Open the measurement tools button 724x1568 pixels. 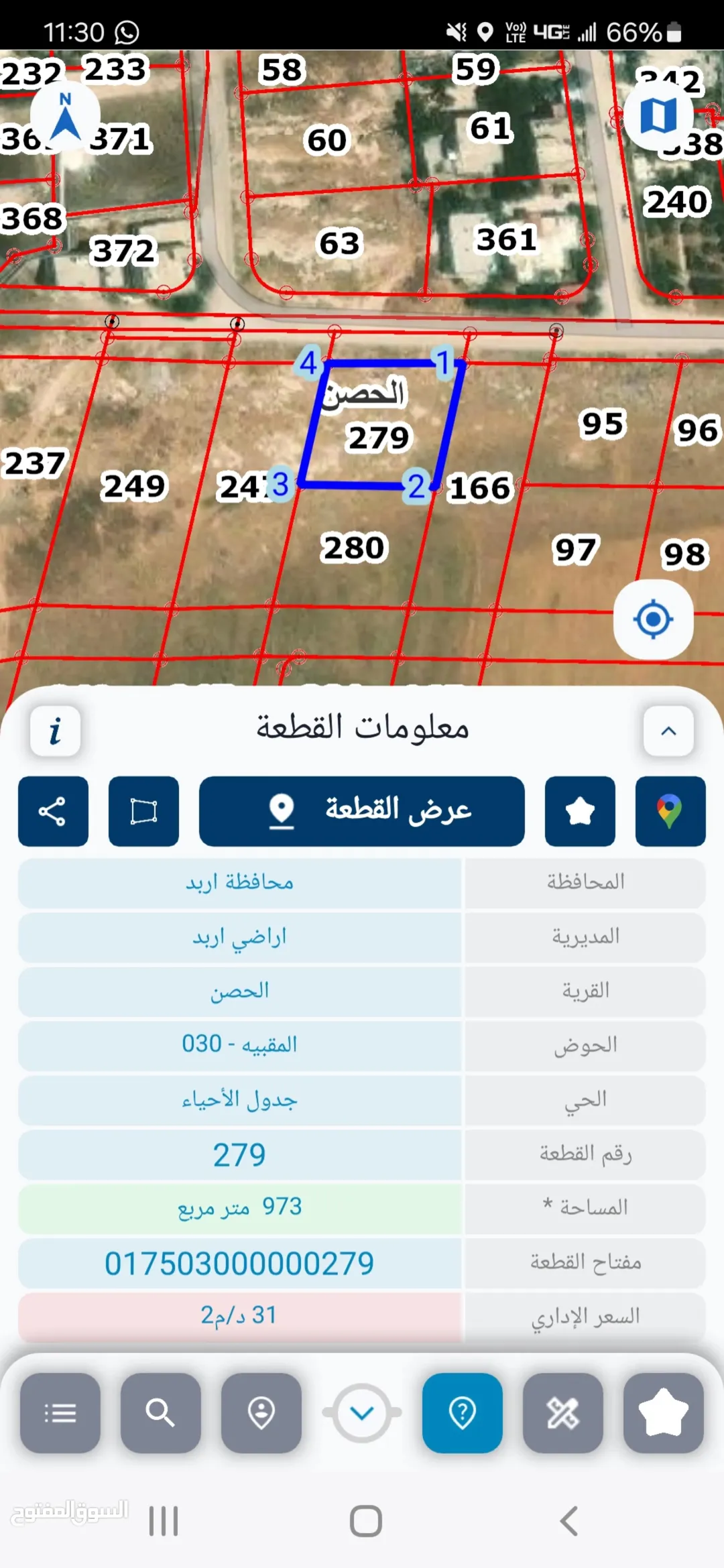[563, 1412]
